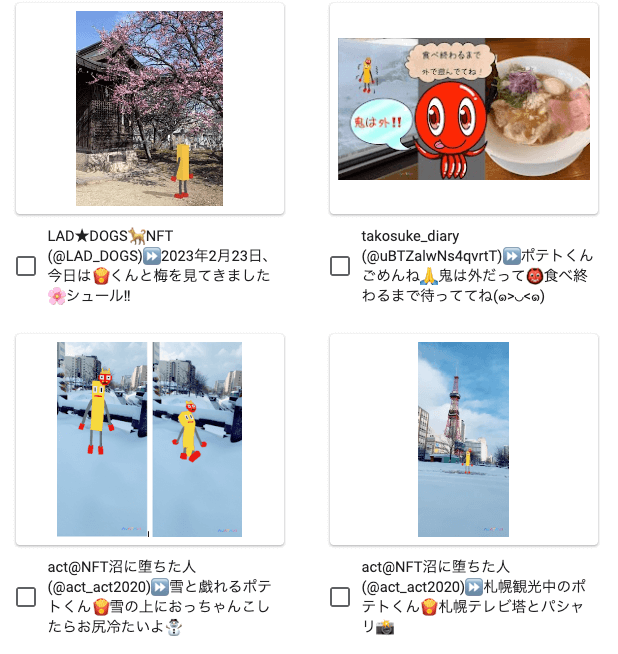The width and height of the screenshot is (618, 654).
Task: Open the takosuke_diary ramen image card
Action: [x=464, y=109]
